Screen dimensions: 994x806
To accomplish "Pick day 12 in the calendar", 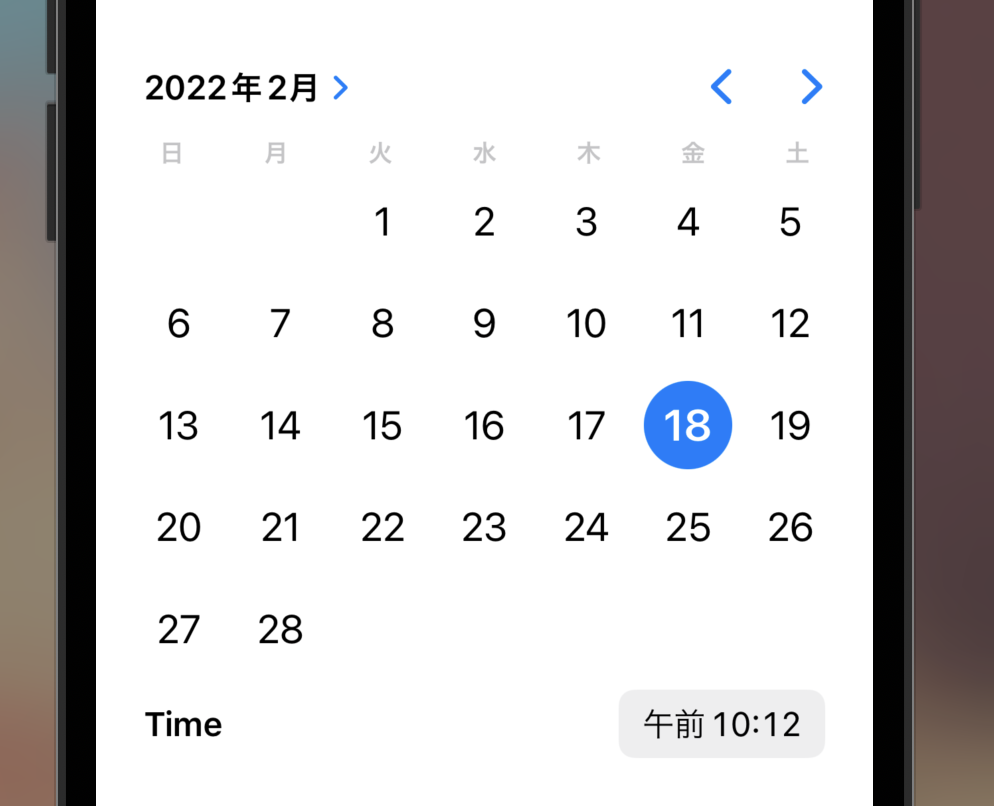I will point(790,324).
